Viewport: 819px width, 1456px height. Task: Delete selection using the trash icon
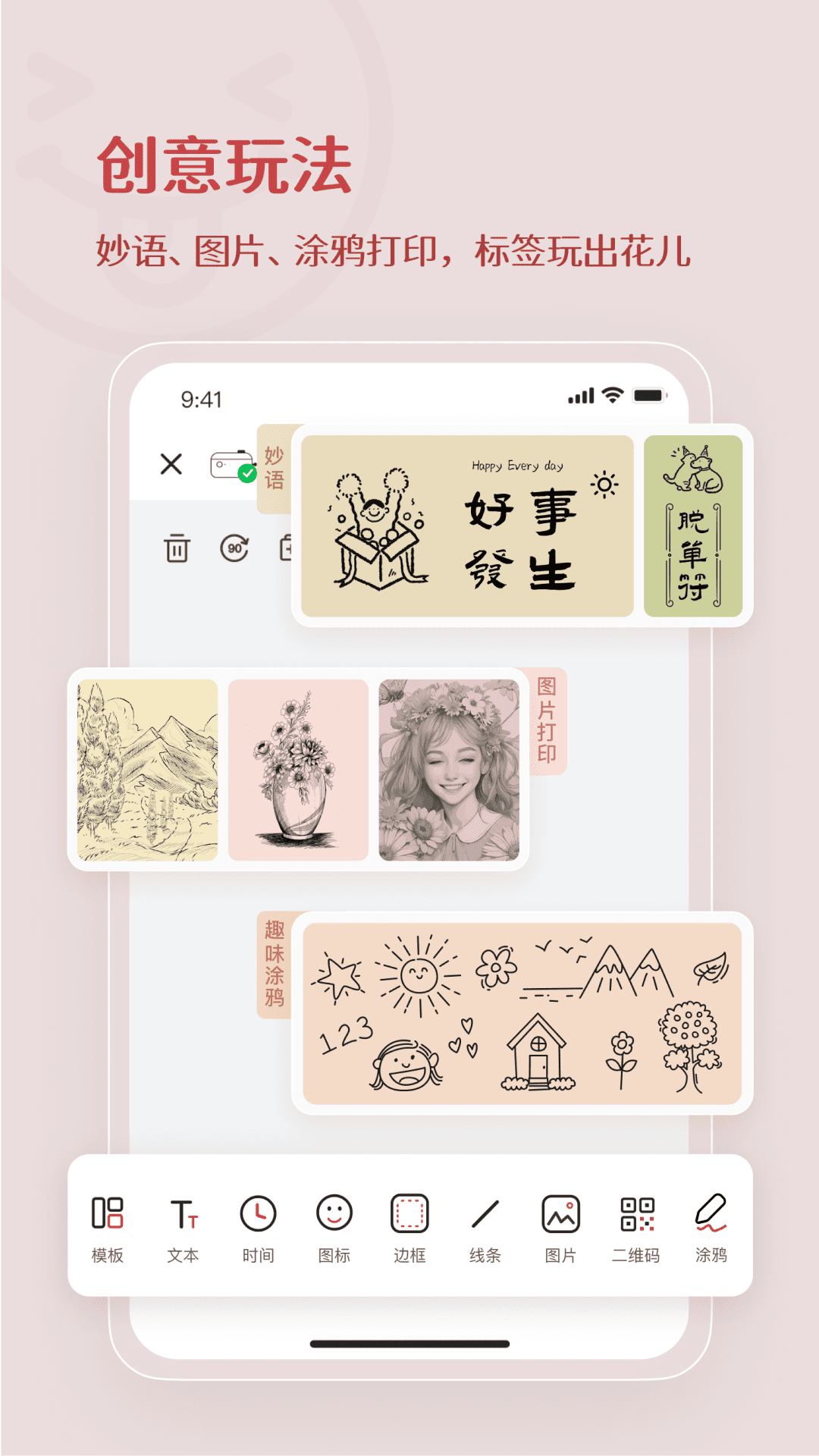point(176,548)
